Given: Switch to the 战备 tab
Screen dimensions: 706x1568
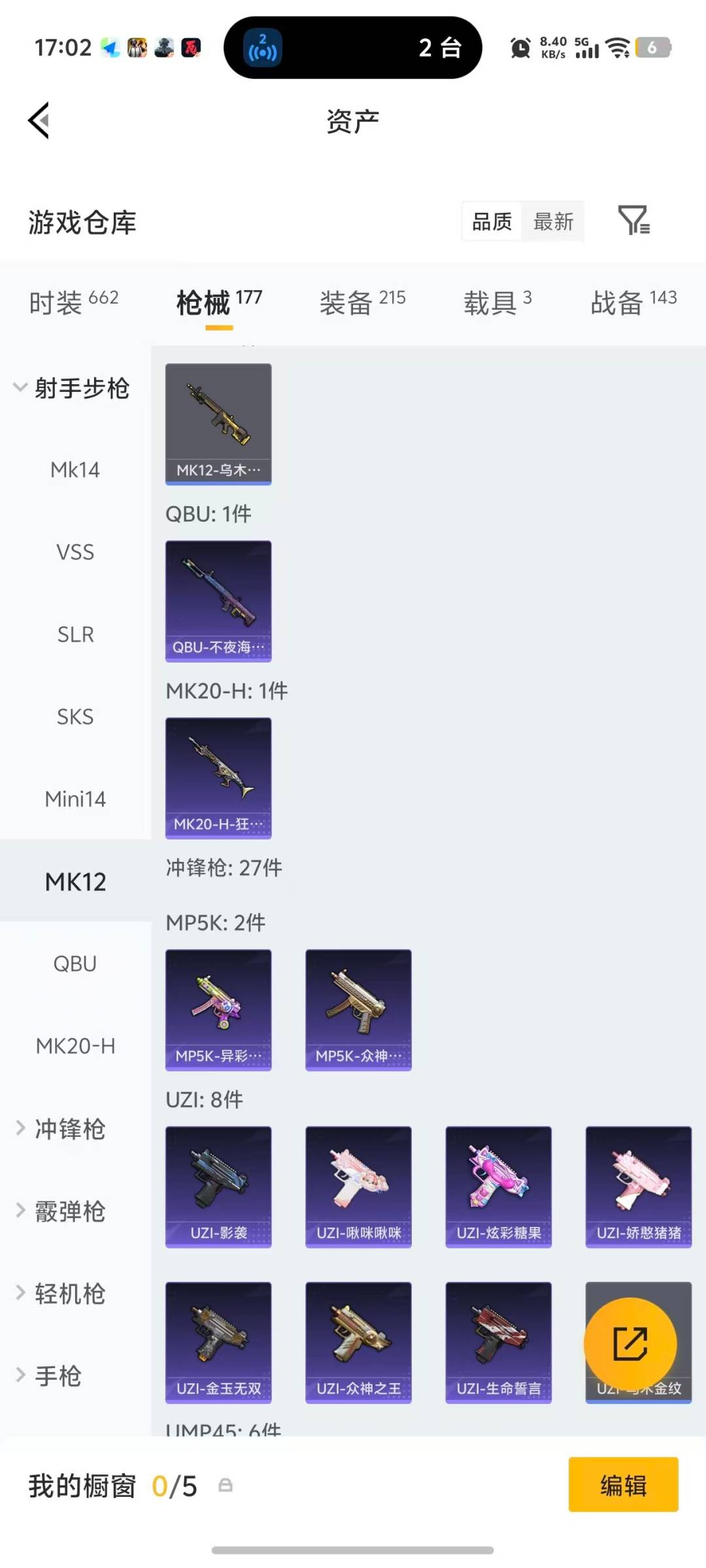Looking at the screenshot, I should point(633,302).
